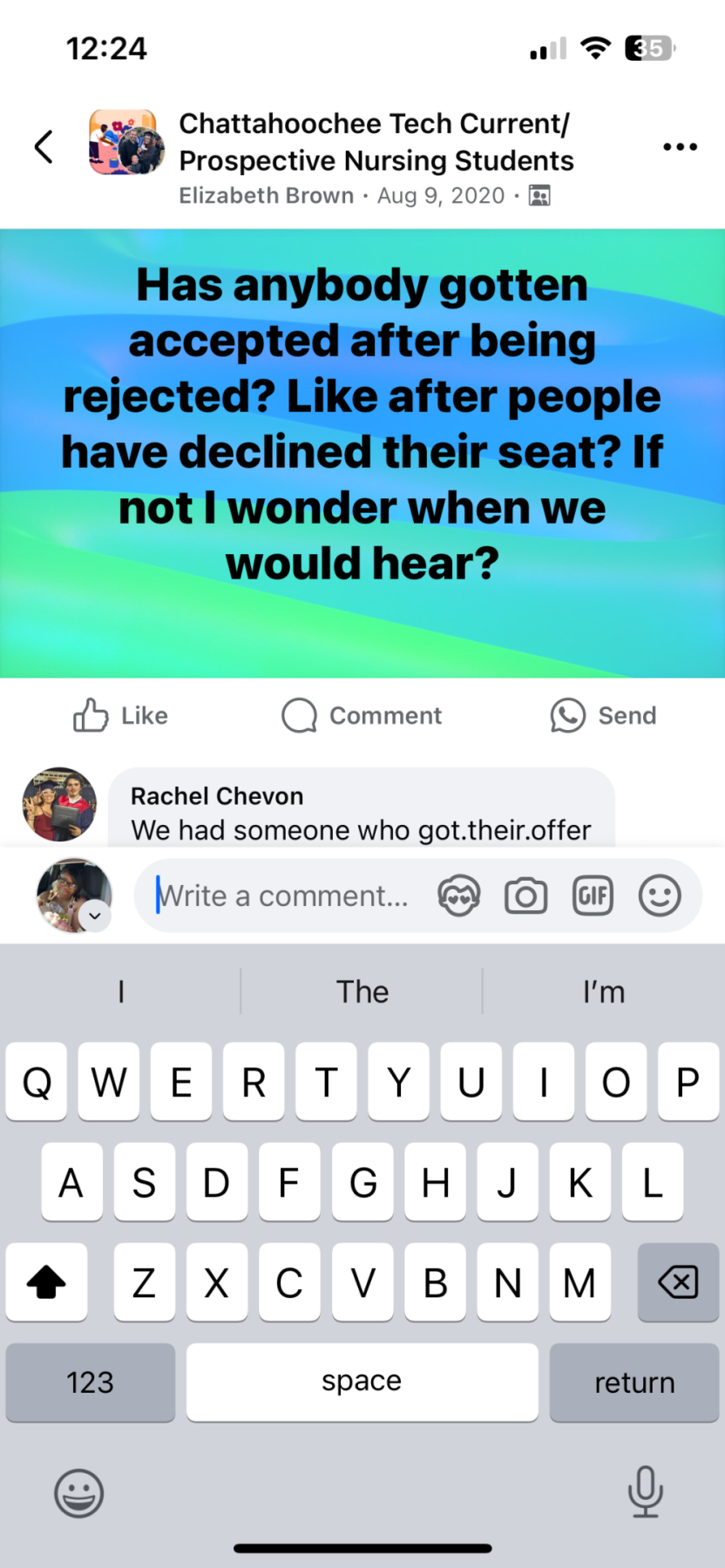Open the three-dot post options menu
The image size is (725, 1568).
click(x=680, y=146)
